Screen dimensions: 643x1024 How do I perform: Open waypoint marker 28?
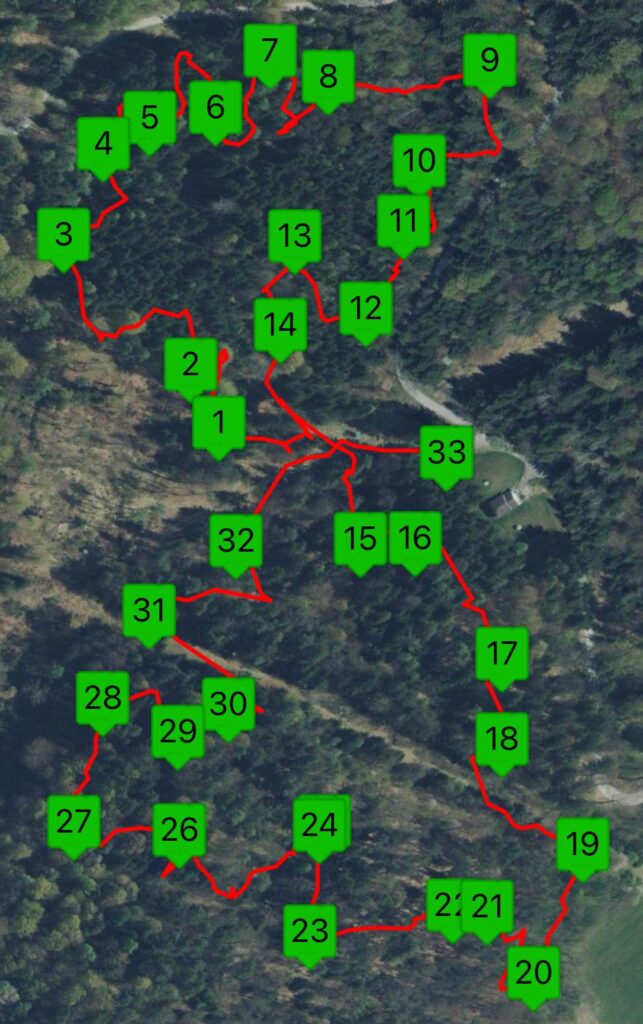click(103, 698)
